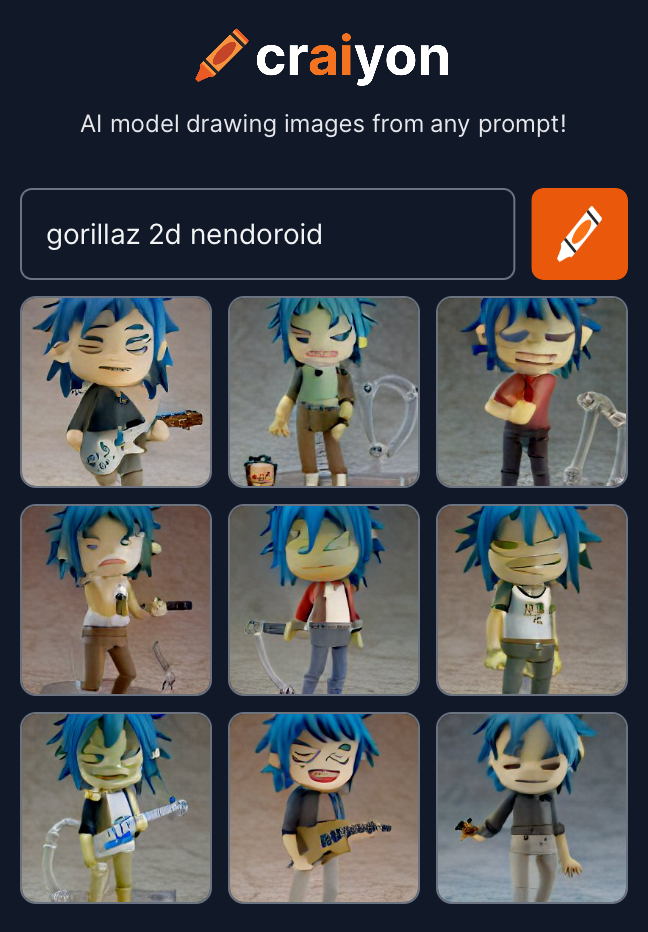Open the image of the figure with a white guitar and black shirt
This screenshot has height=932, width=648.
coord(116,392)
